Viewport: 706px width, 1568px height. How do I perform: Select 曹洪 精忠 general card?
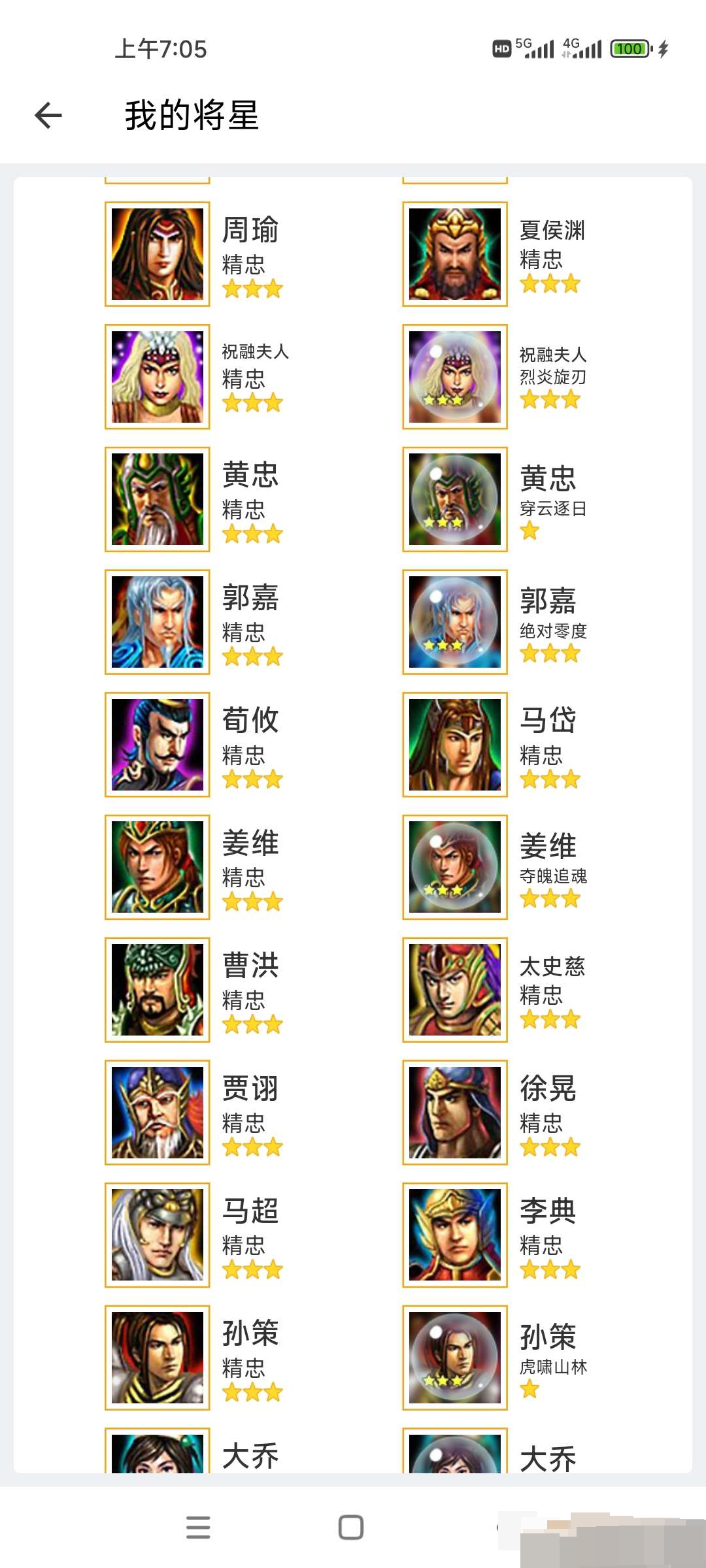158,990
